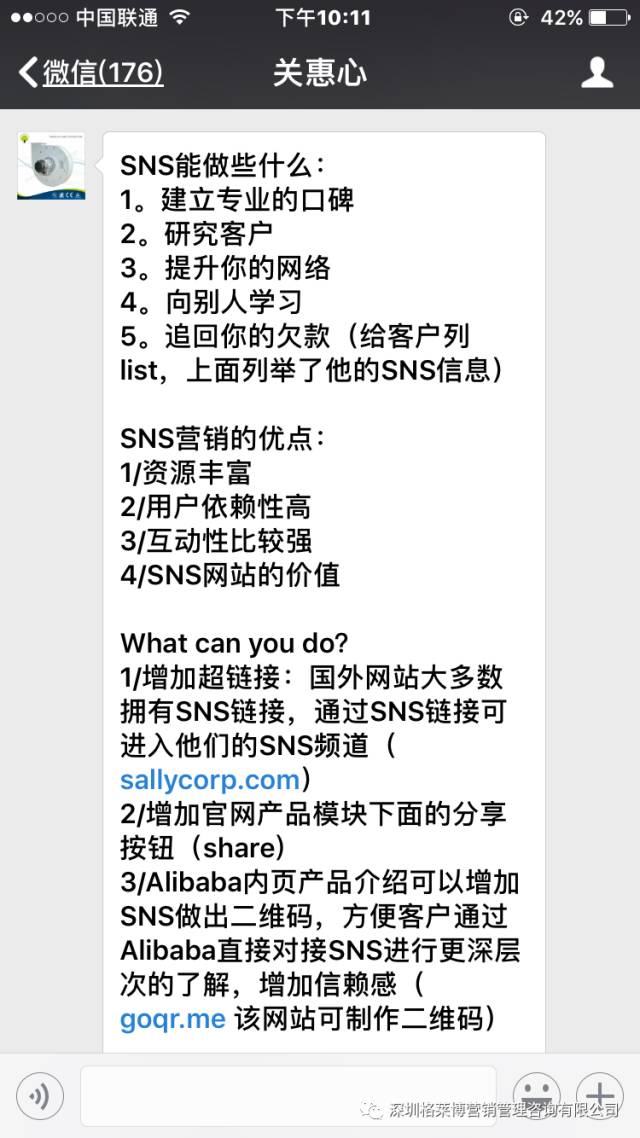The image size is (640, 1138).
Task: Focus the message text field
Action: tap(288, 1097)
